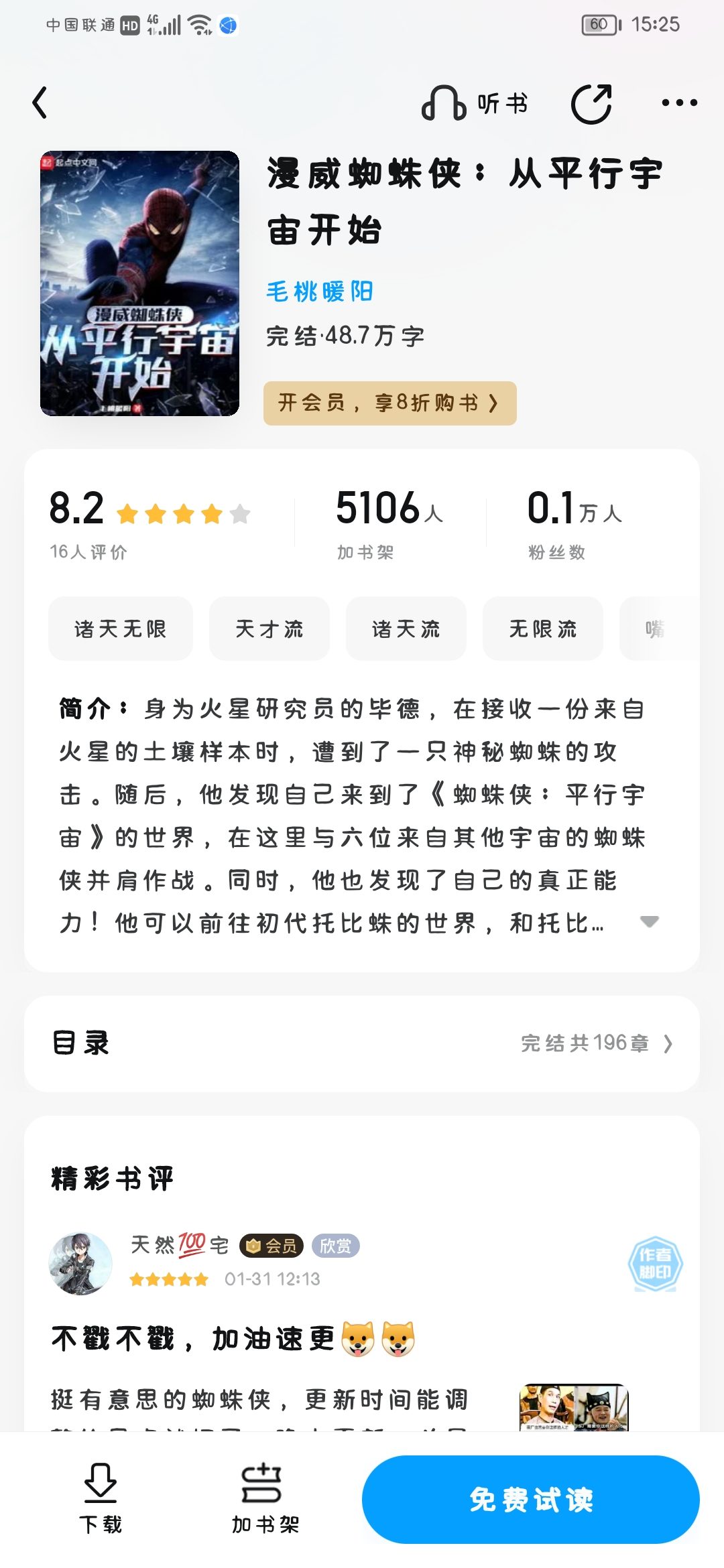724x1568 pixels.
Task: Select the 无限流 tag chip
Action: (542, 629)
